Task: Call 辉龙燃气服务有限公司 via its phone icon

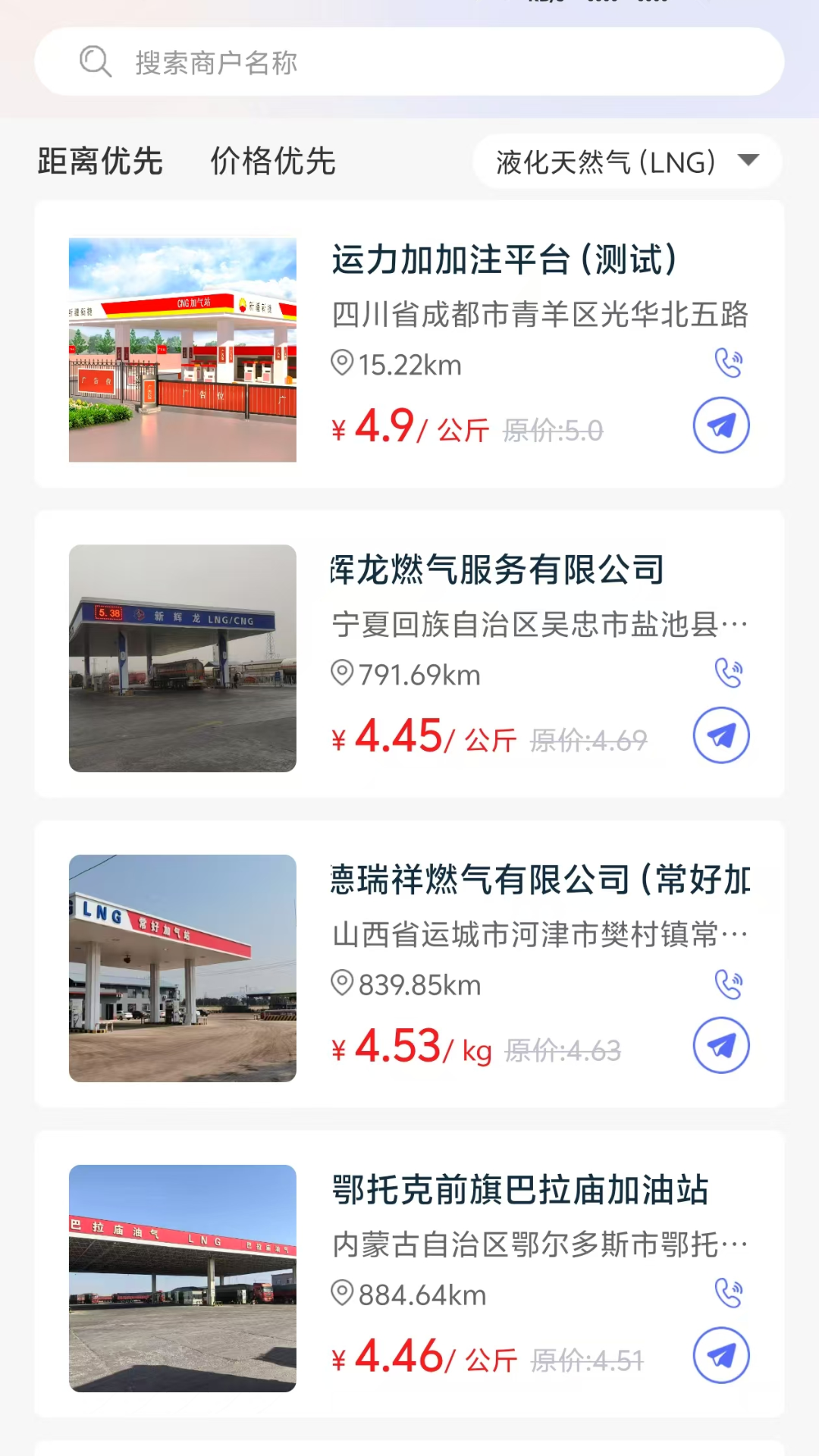Action: click(728, 673)
